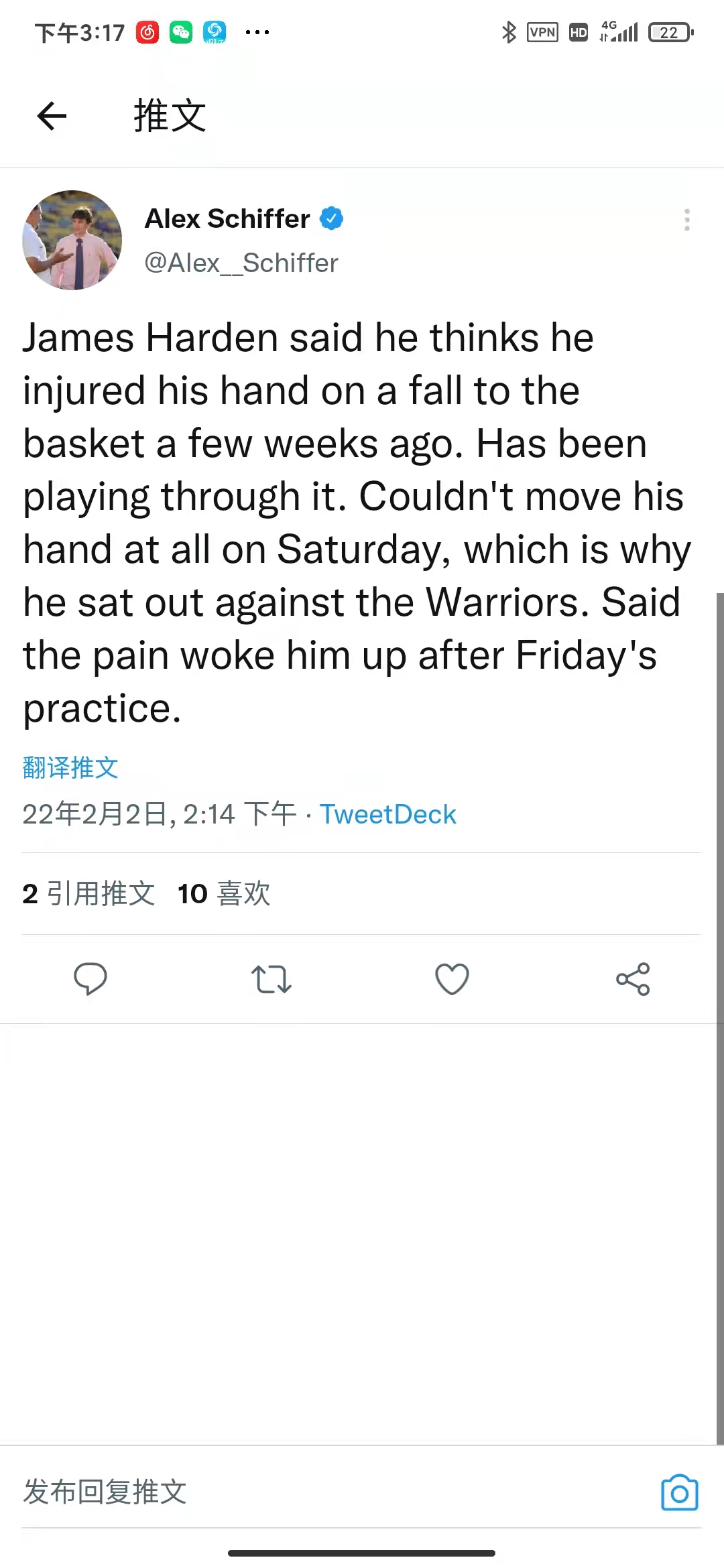This screenshot has height=1568, width=724.
Task: Tap Alex Schiffer's display name
Action: (228, 218)
